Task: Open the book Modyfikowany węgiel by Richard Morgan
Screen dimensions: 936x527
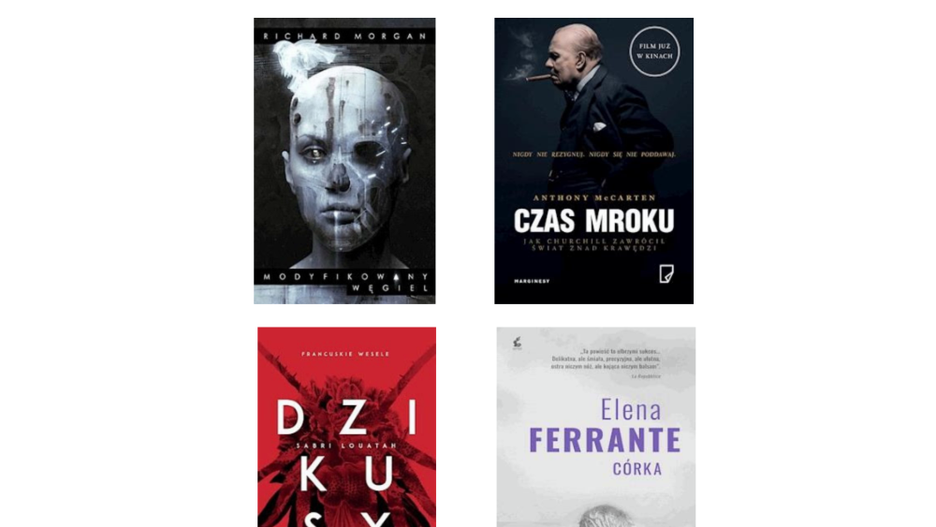Action: click(344, 160)
